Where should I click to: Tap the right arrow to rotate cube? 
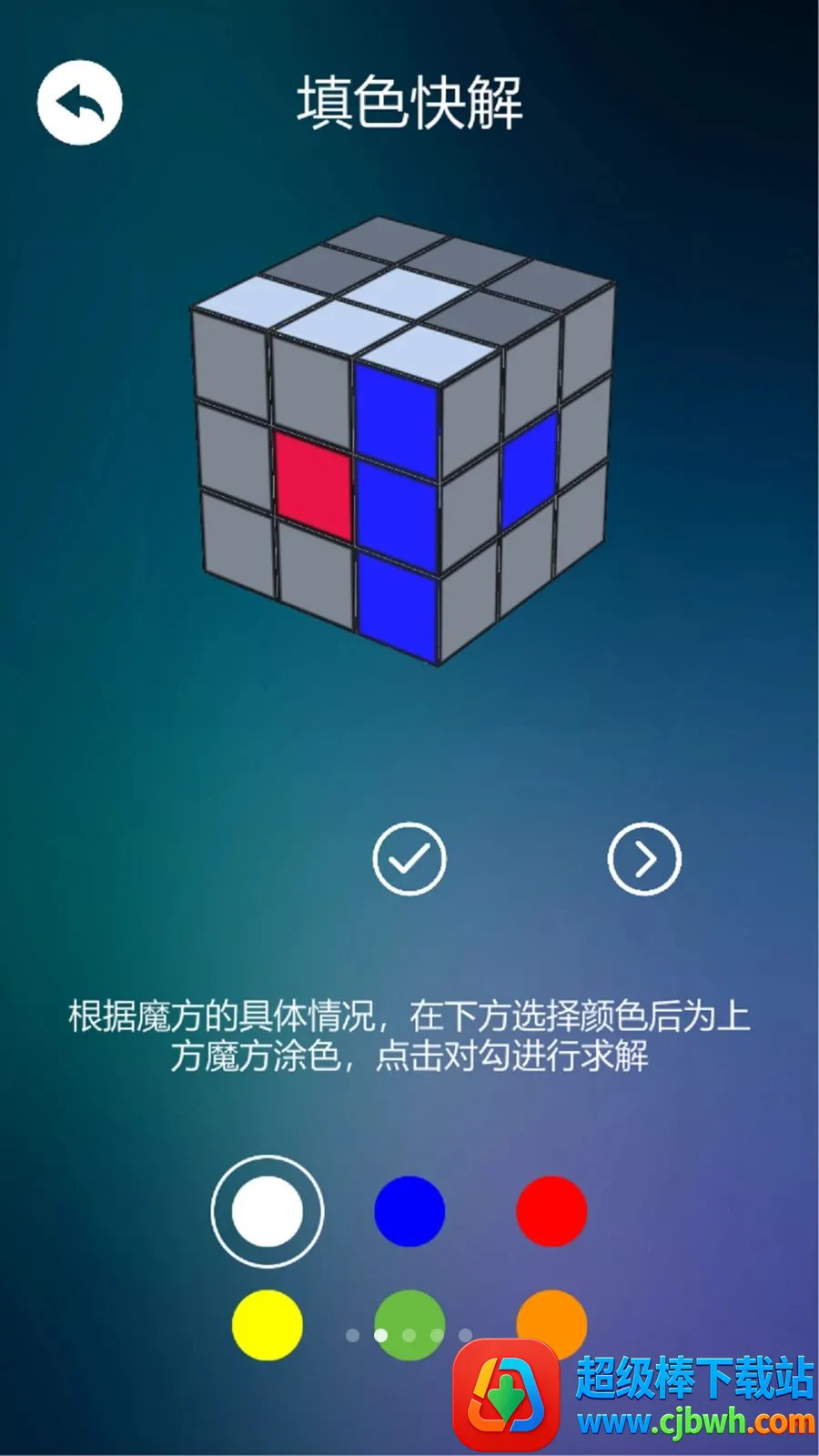click(644, 858)
